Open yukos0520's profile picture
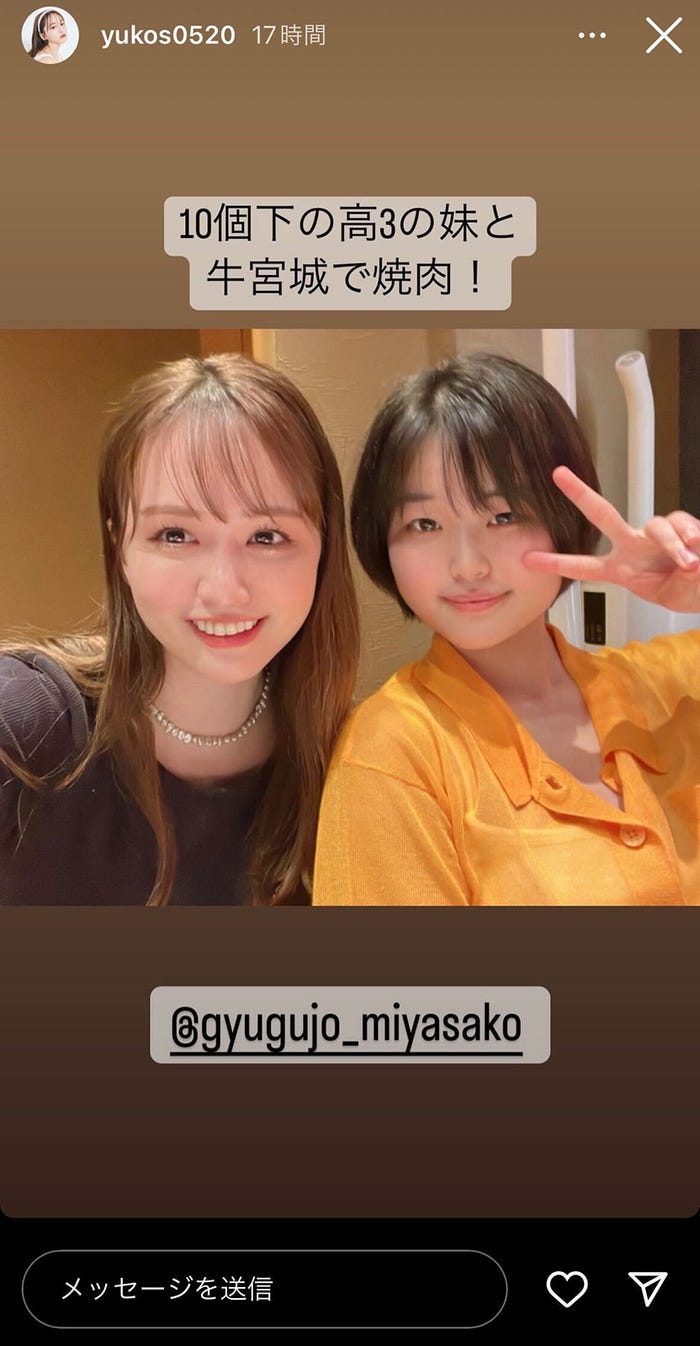The image size is (700, 1346). [x=50, y=35]
